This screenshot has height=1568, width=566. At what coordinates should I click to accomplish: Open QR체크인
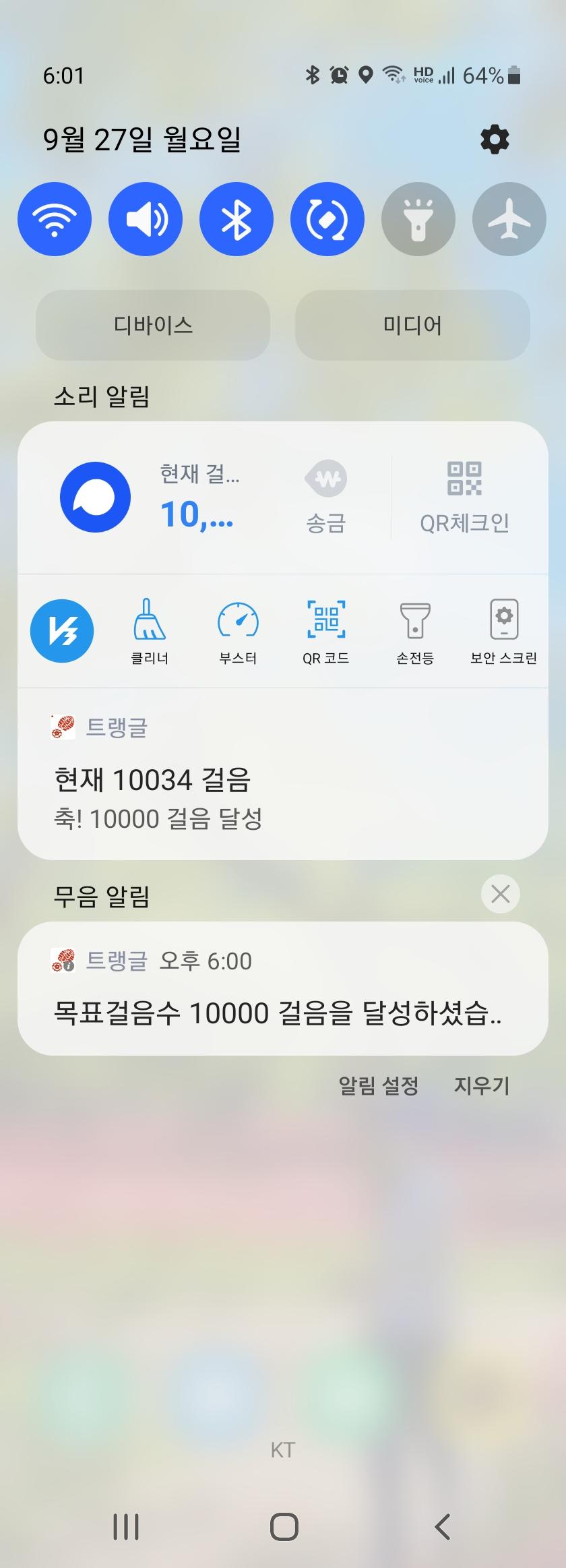(x=464, y=497)
